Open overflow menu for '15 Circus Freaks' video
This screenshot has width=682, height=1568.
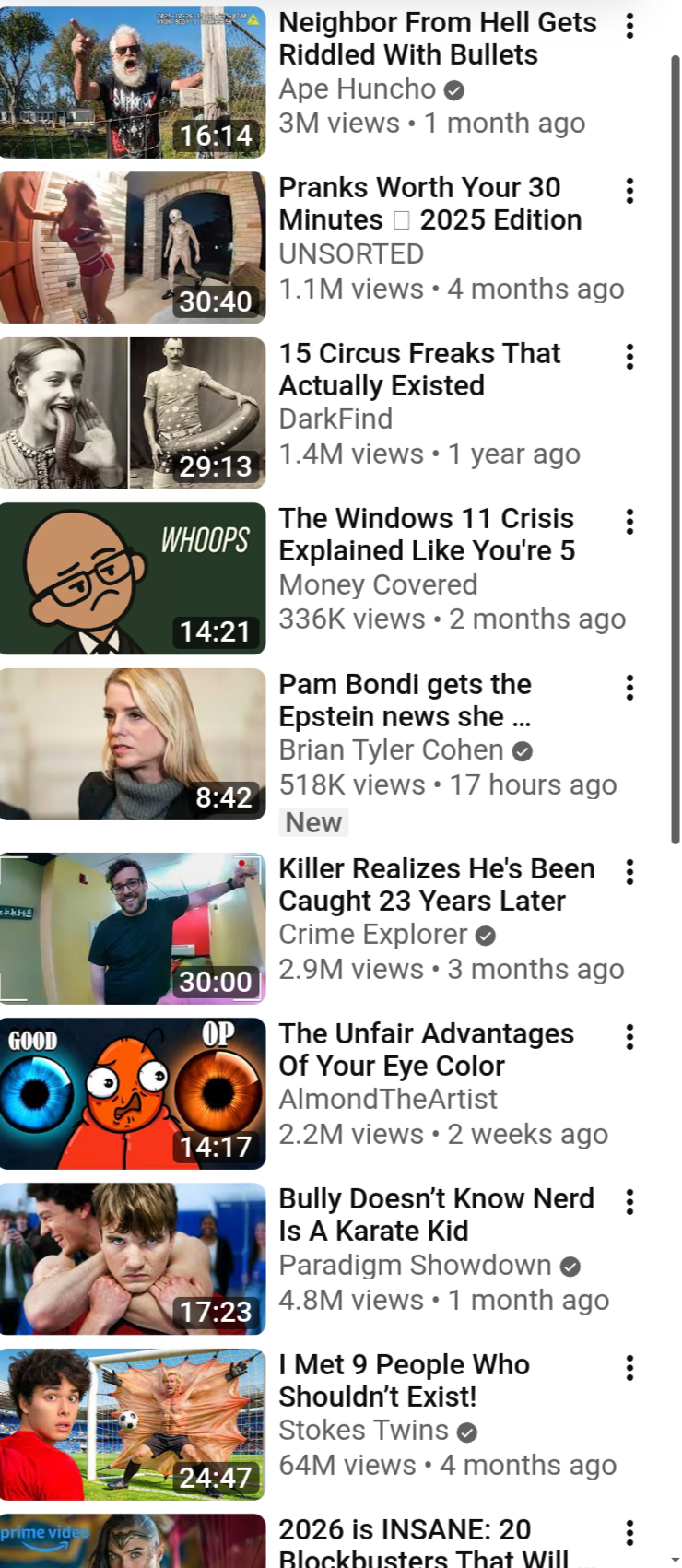pos(629,357)
